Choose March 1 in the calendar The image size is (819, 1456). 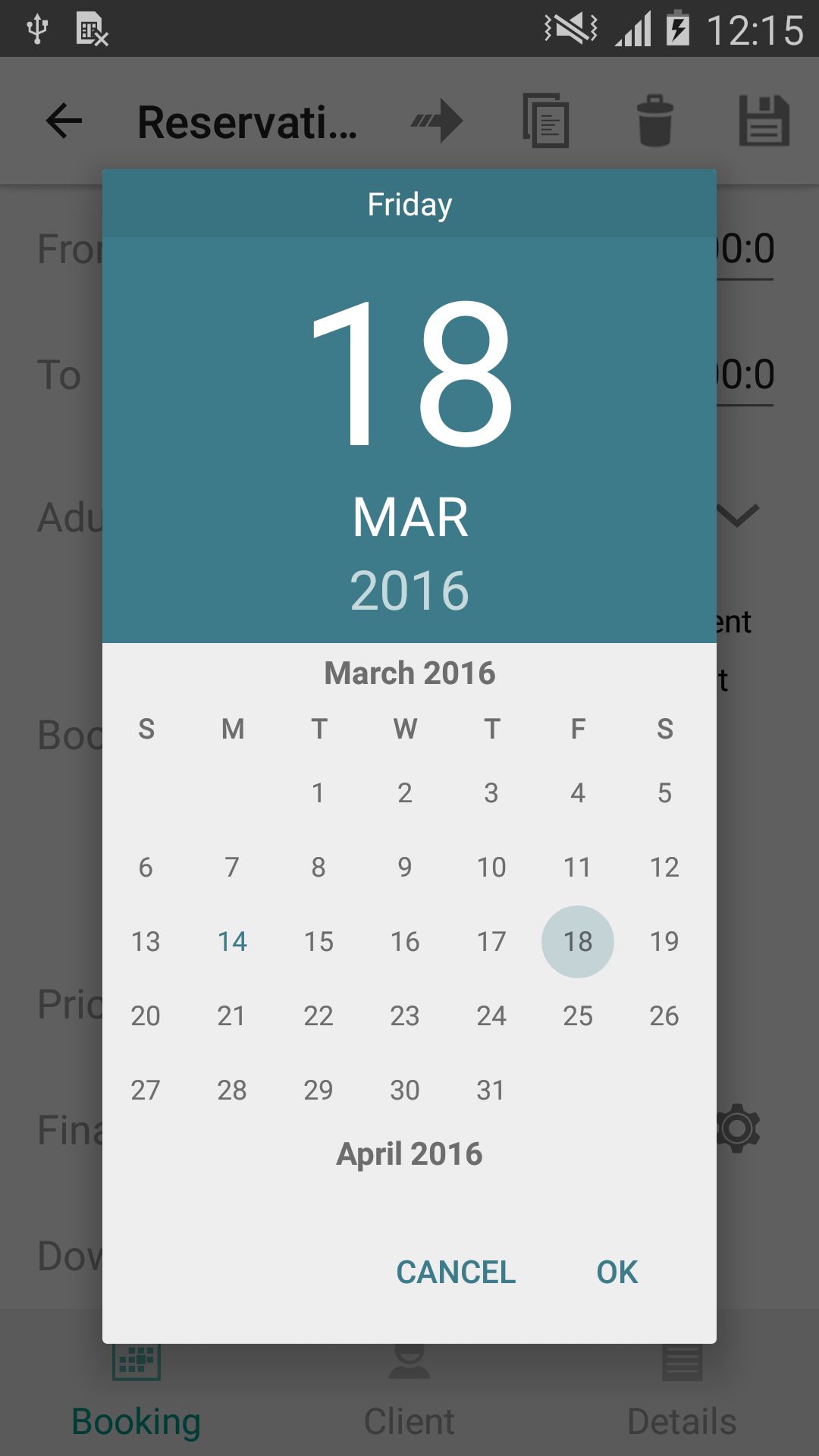(318, 792)
